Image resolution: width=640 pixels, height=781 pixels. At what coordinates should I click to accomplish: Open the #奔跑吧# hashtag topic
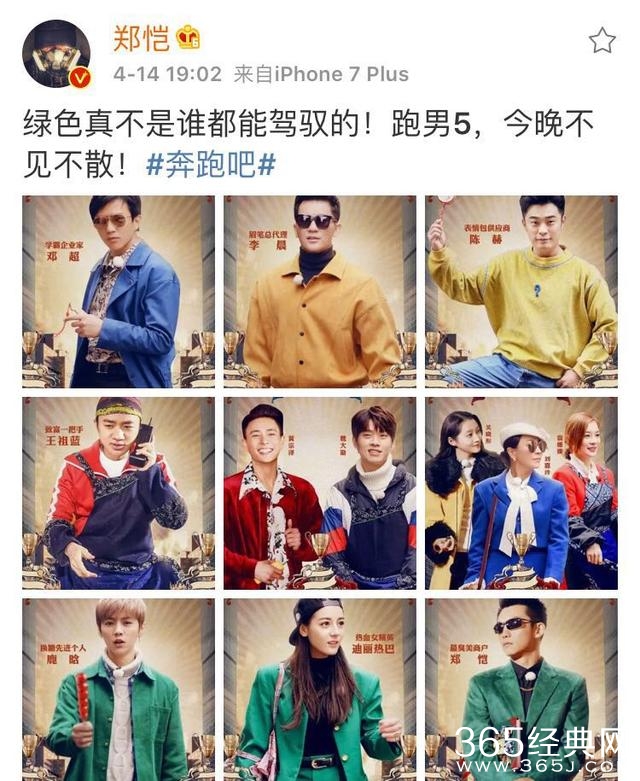tap(210, 164)
